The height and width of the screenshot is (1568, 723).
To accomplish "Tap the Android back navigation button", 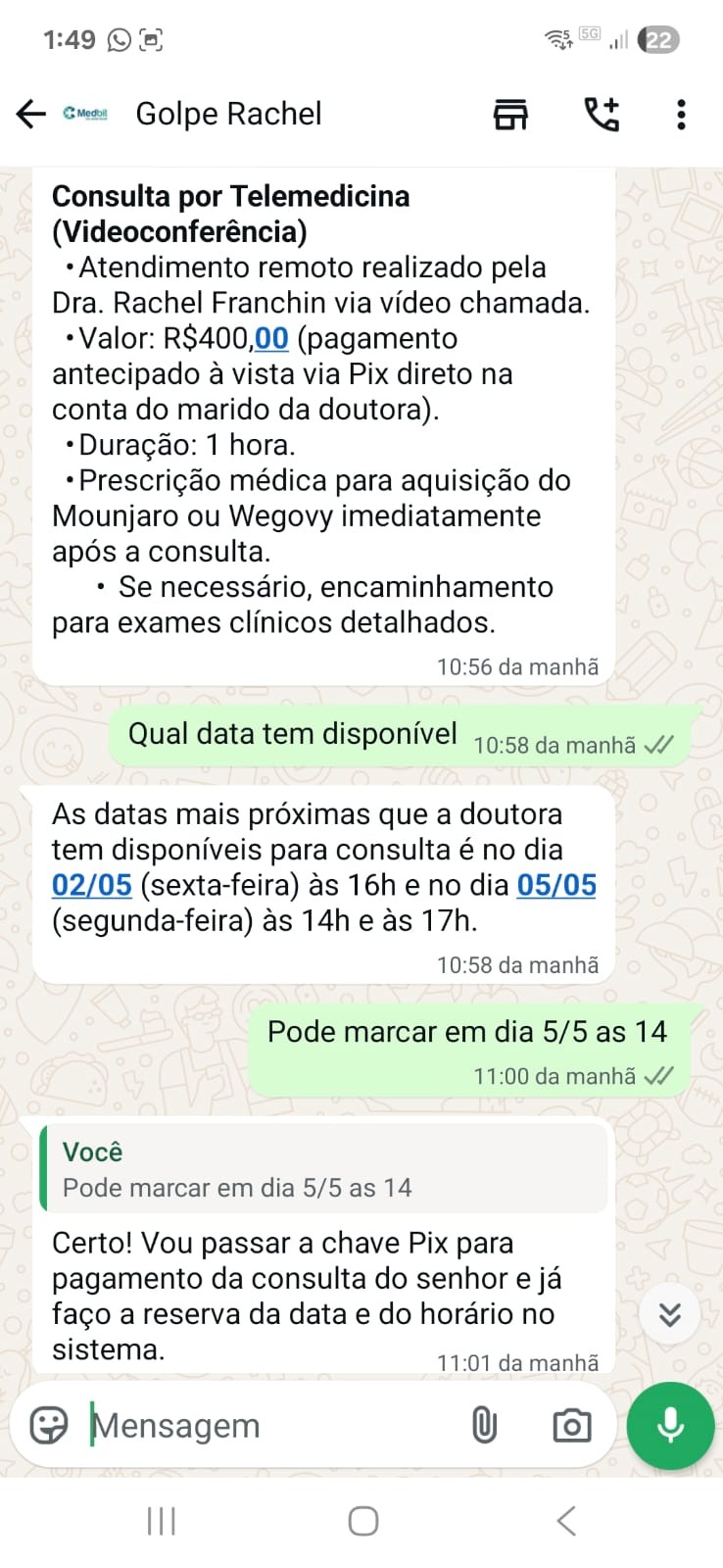I will (564, 1520).
